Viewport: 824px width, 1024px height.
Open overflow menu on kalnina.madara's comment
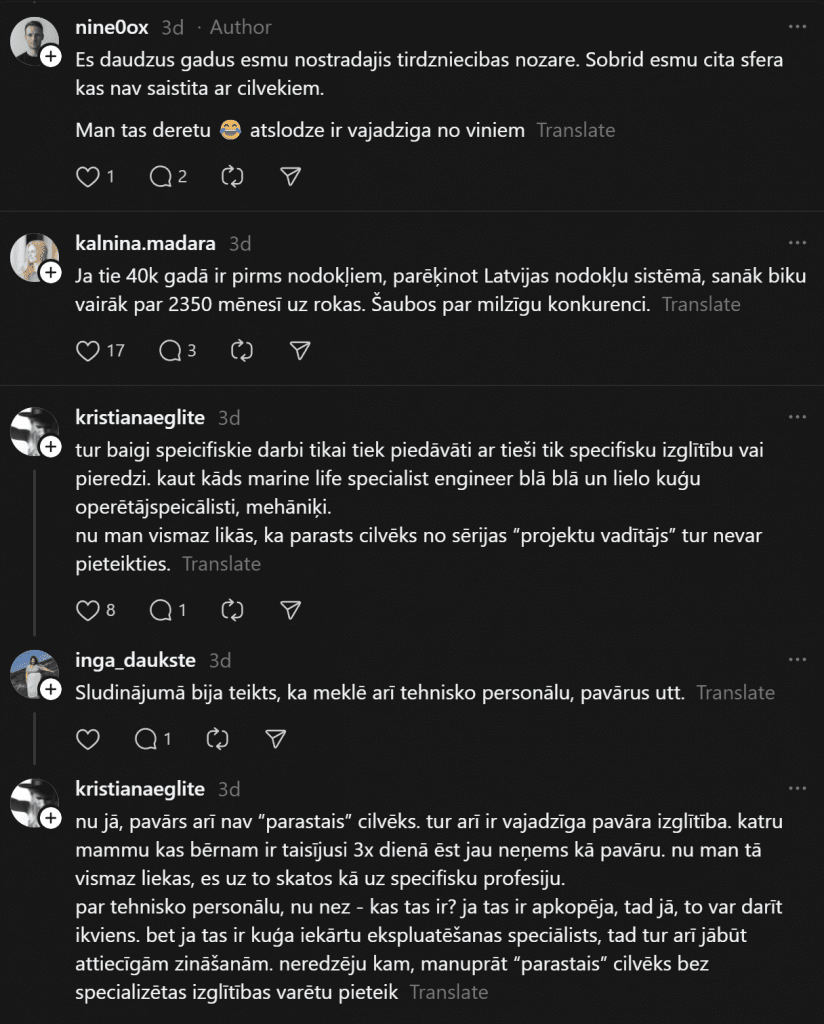pos(797,244)
